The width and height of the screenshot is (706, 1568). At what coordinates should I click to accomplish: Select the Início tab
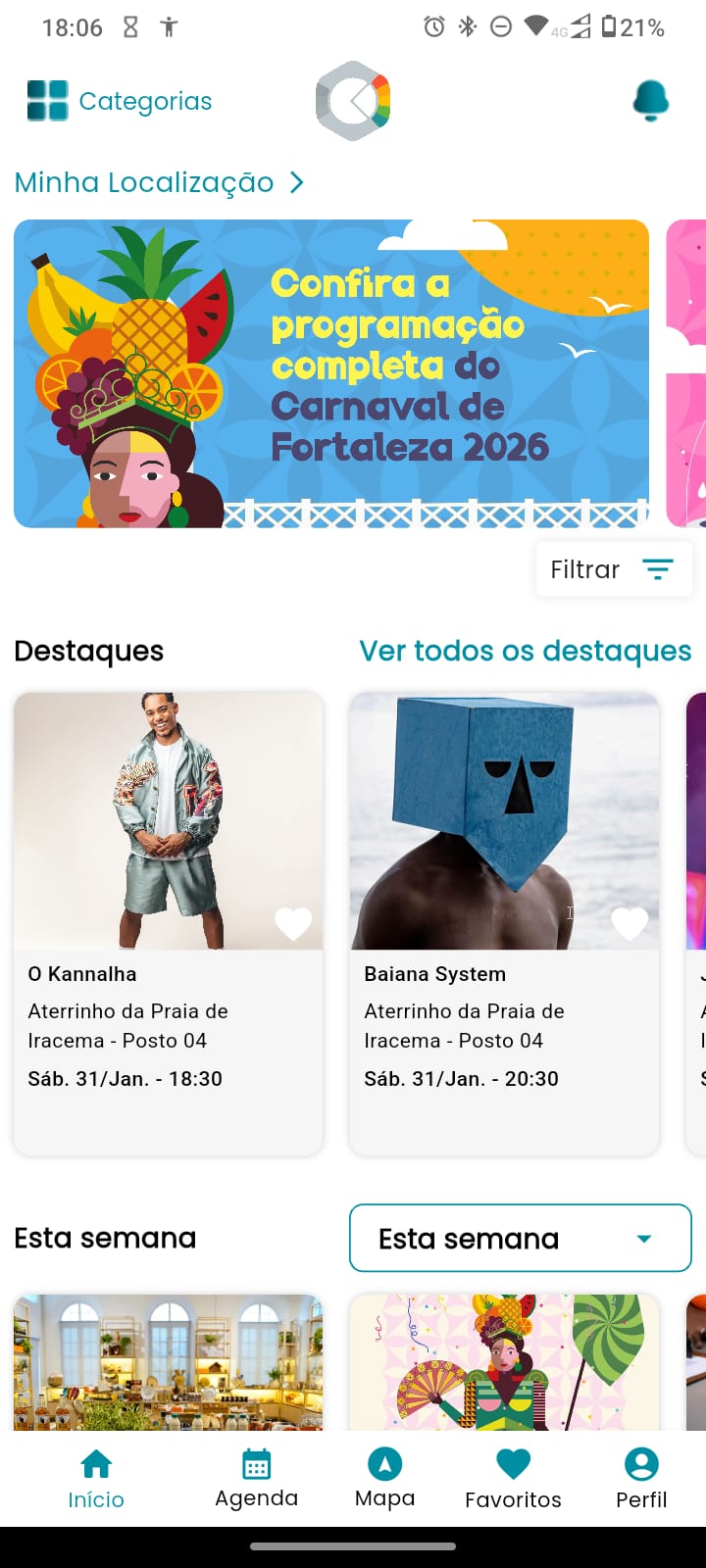click(96, 1479)
